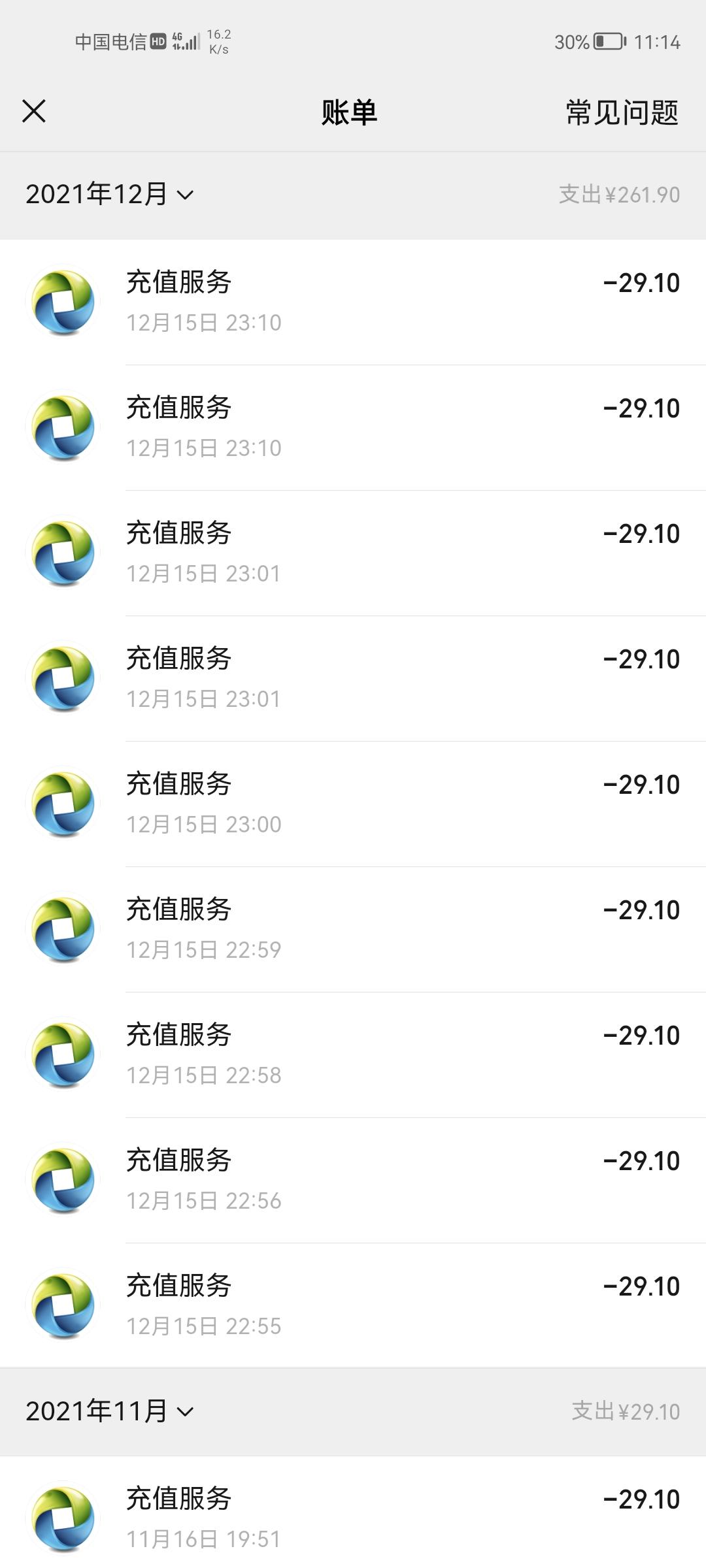Open the 常见问题 help link

(x=620, y=111)
